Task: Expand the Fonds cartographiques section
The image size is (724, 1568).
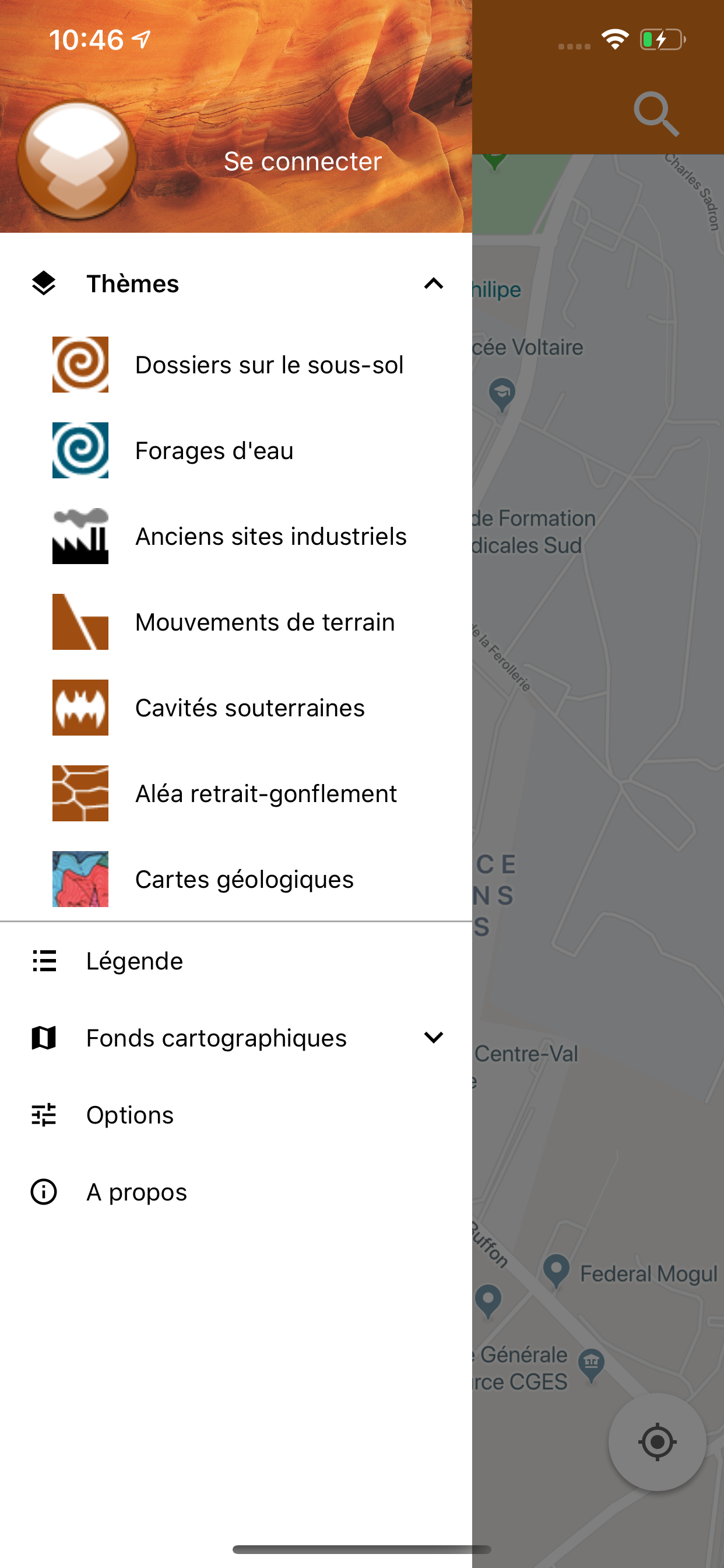Action: [x=433, y=1038]
